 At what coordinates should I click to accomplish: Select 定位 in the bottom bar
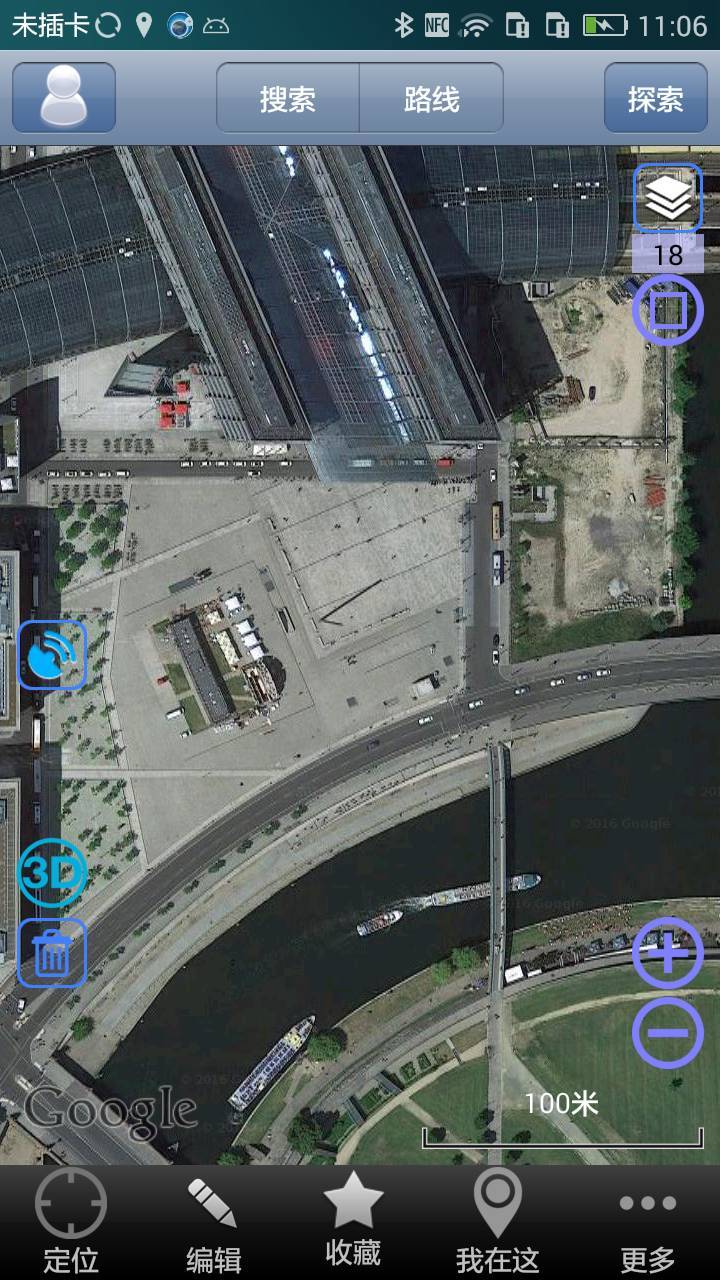point(71,1222)
